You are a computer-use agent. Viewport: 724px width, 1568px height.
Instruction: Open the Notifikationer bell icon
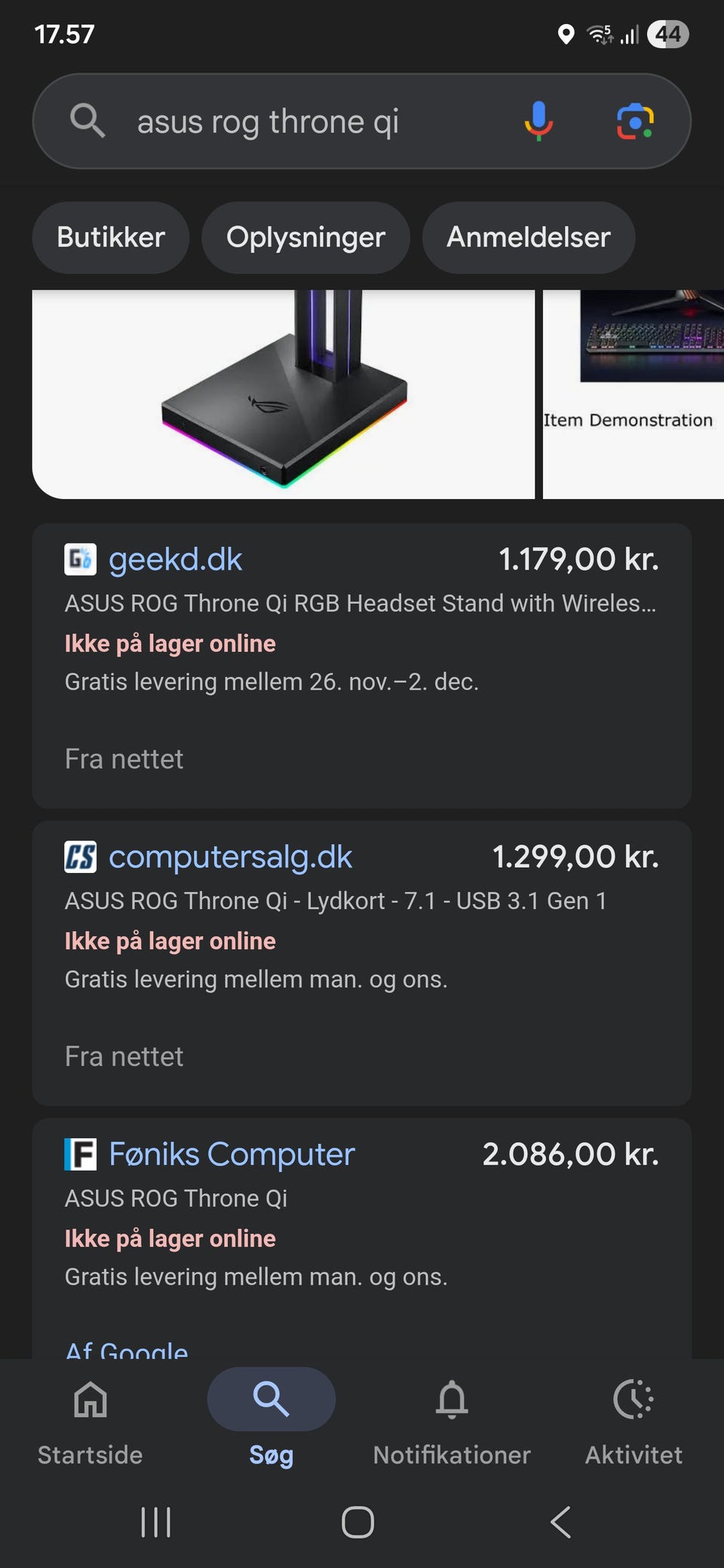[x=451, y=1399]
